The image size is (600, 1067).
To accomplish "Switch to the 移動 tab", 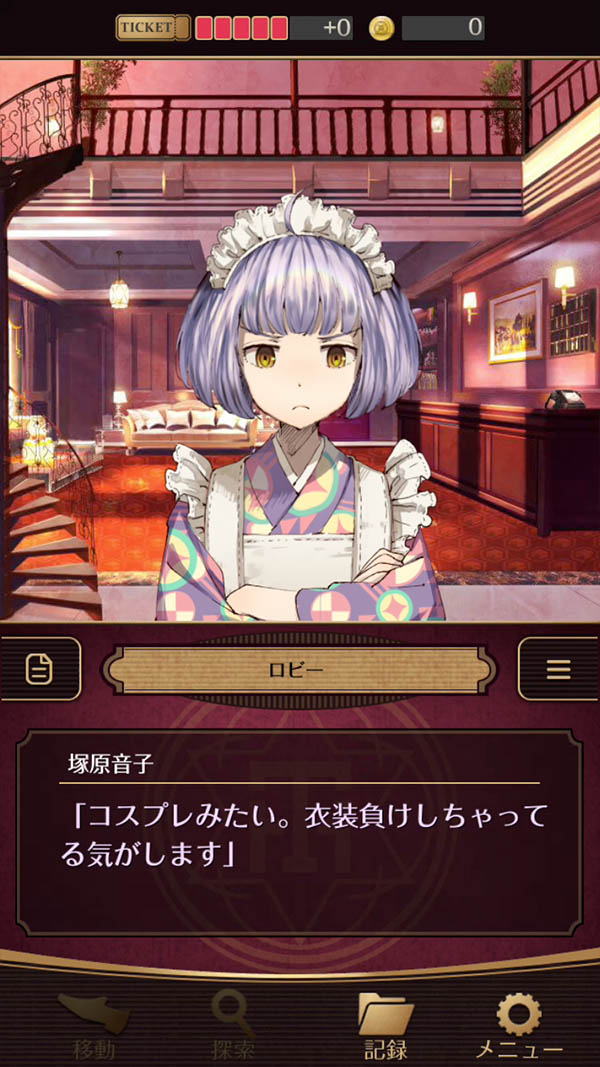I will click(93, 1026).
